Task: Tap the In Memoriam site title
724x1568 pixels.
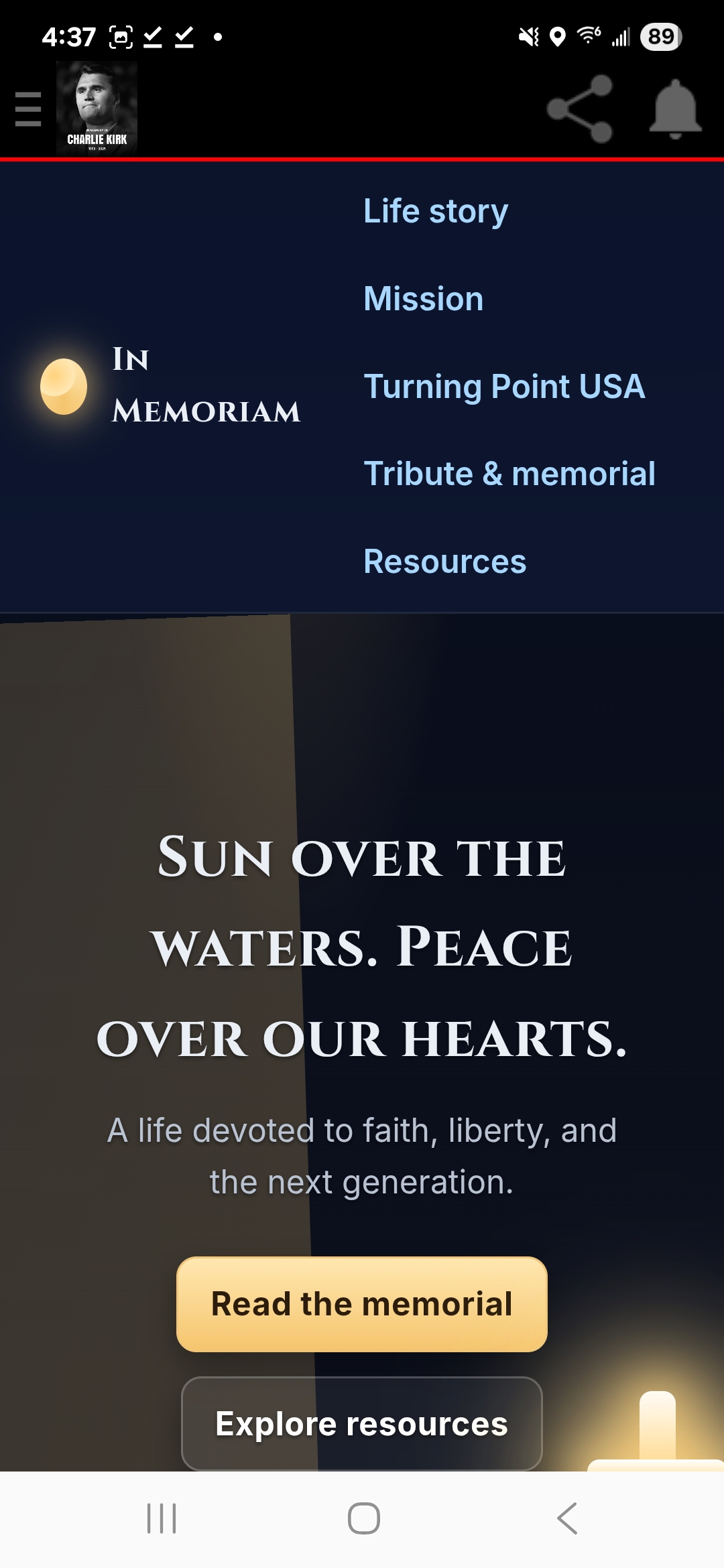Action: (205, 386)
